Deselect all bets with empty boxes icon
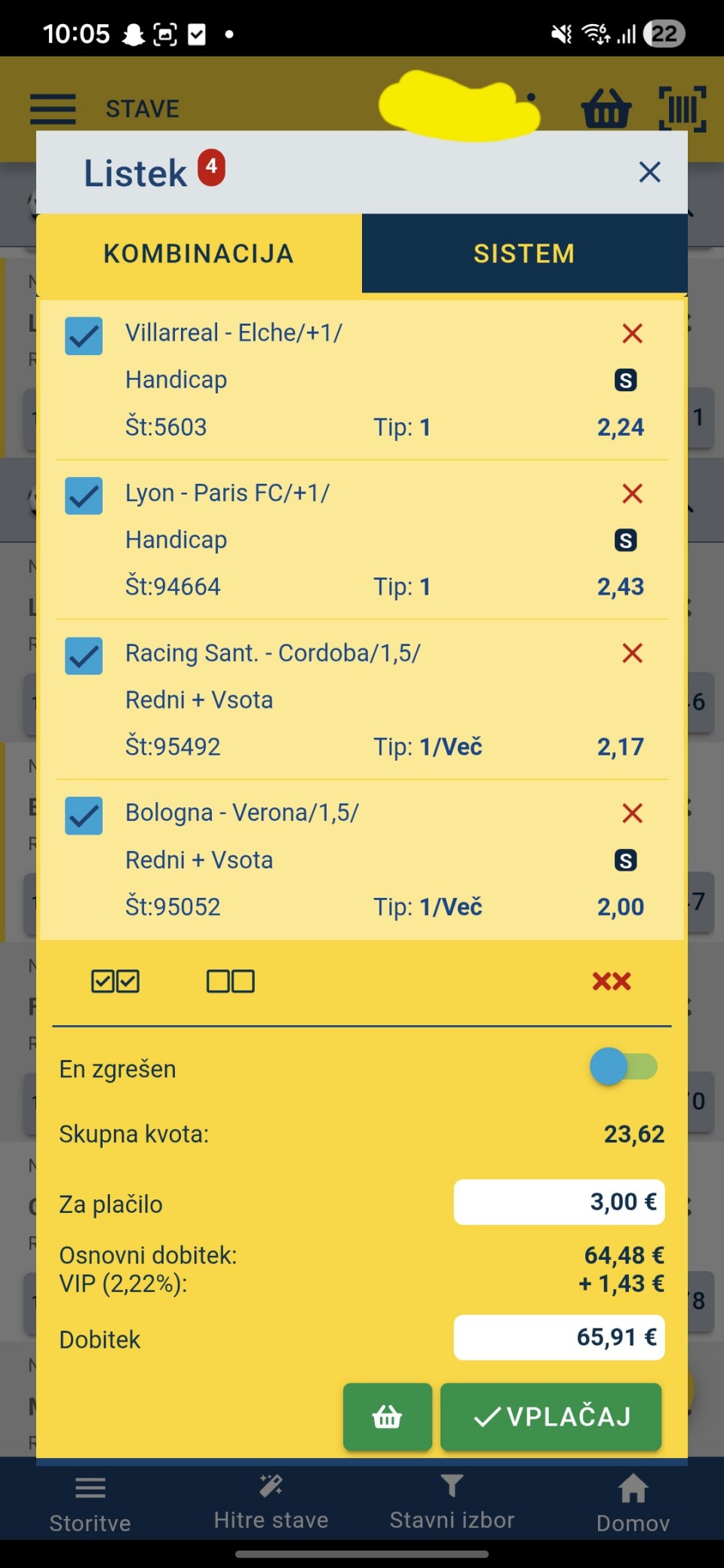The width and height of the screenshot is (724, 1568). (231, 982)
